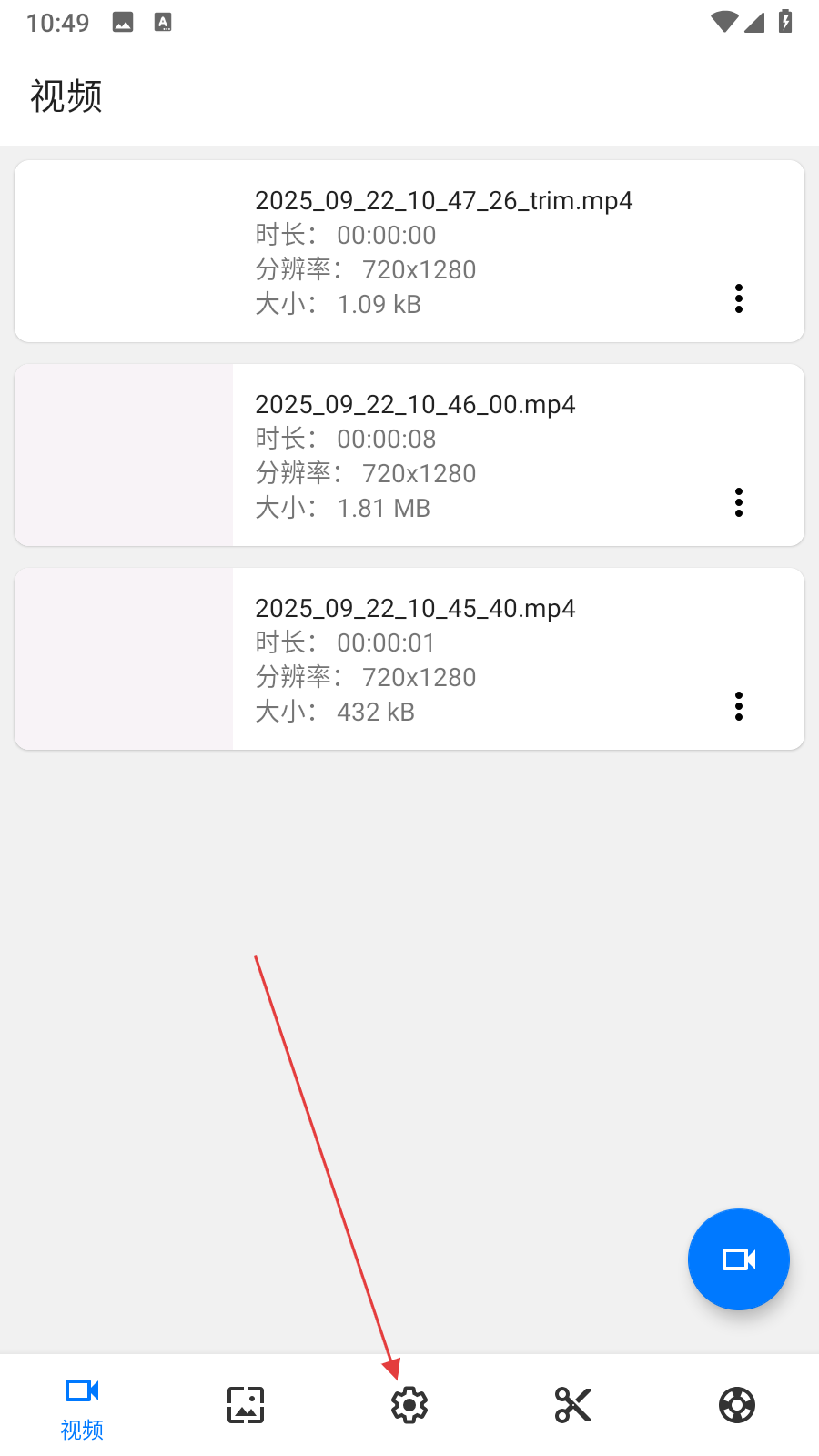The width and height of the screenshot is (819, 1456).
Task: Switch to the screenshots gallery tab
Action: [246, 1405]
